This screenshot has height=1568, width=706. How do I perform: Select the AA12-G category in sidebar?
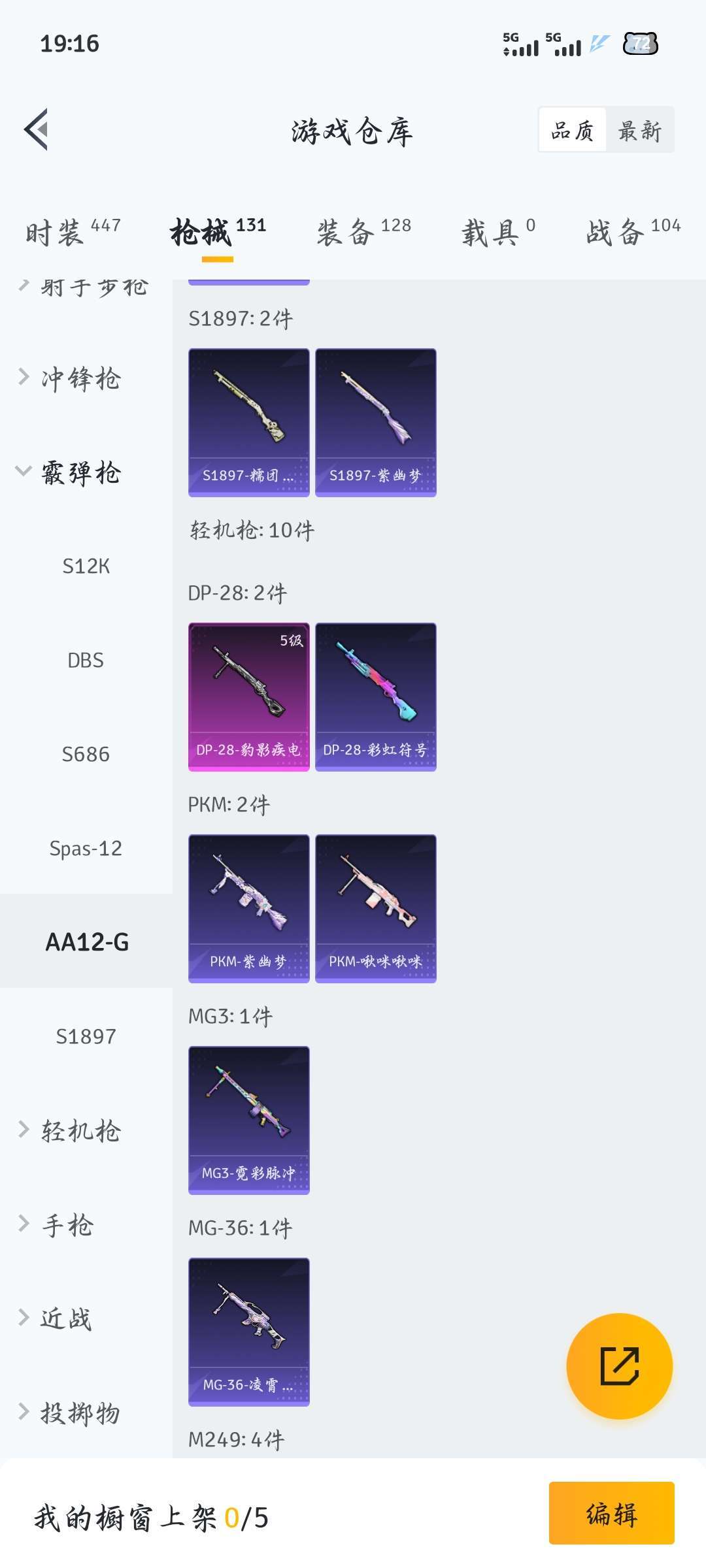coord(85,943)
